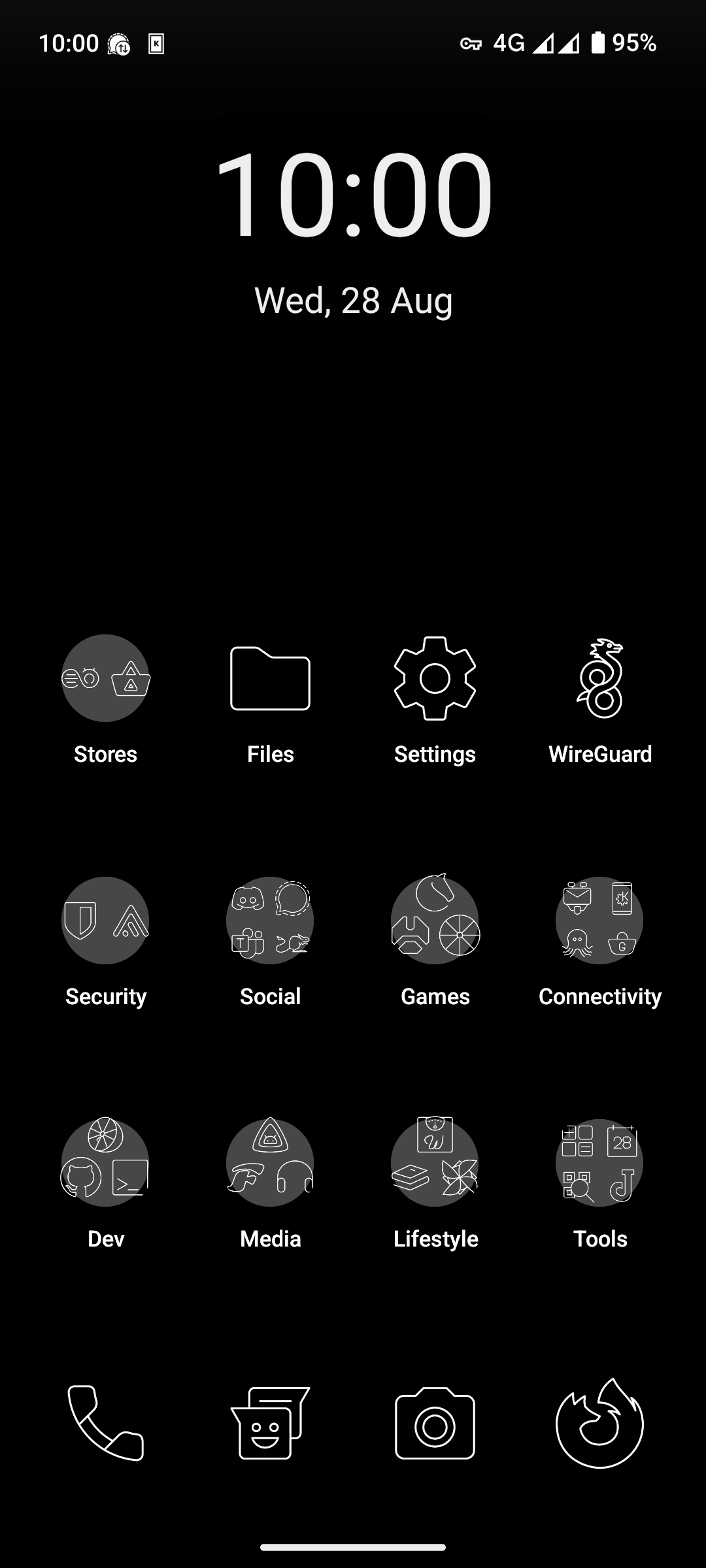Launch the messaging app in the dock

(x=270, y=1423)
